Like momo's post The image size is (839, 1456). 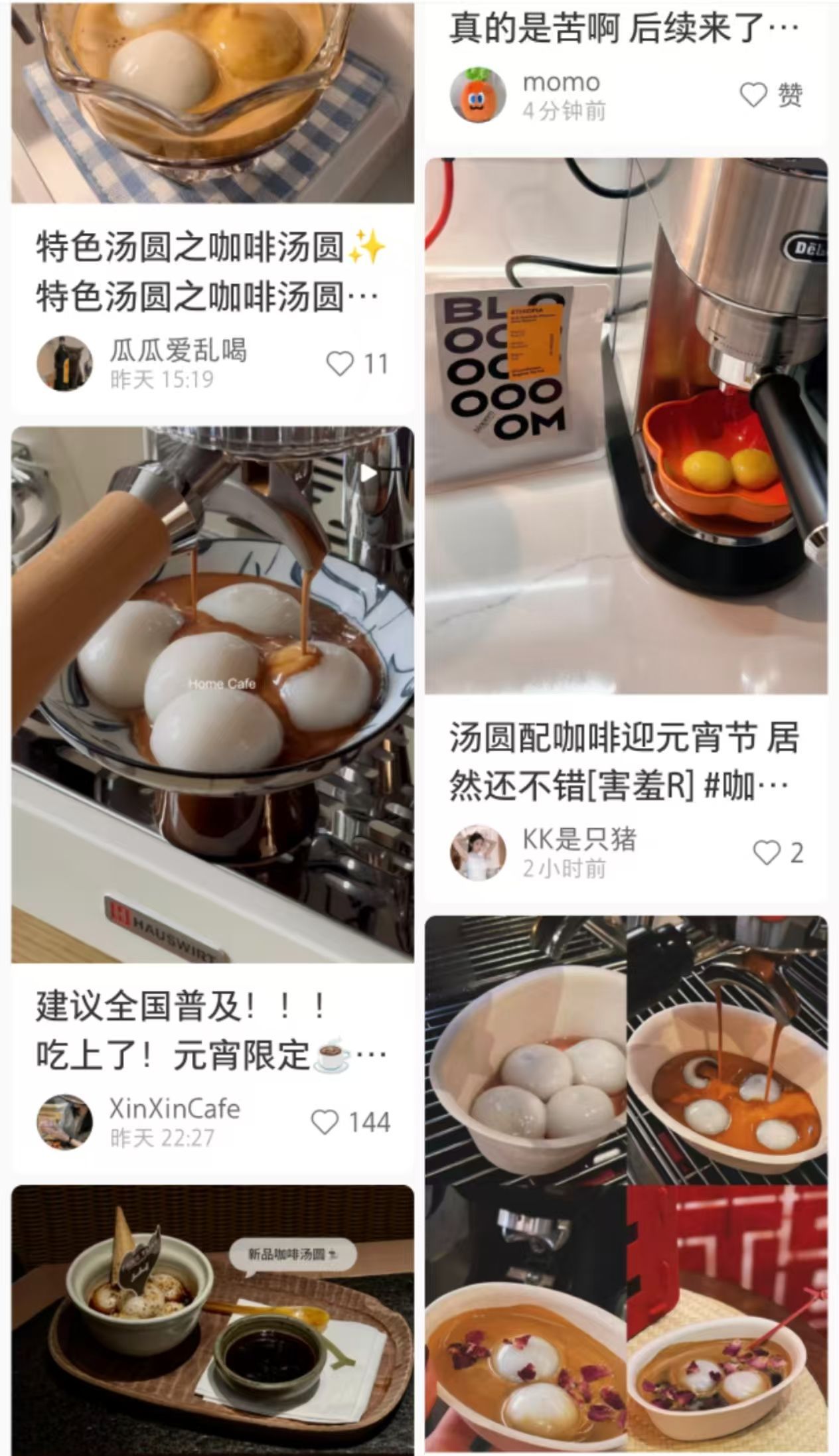click(x=753, y=96)
